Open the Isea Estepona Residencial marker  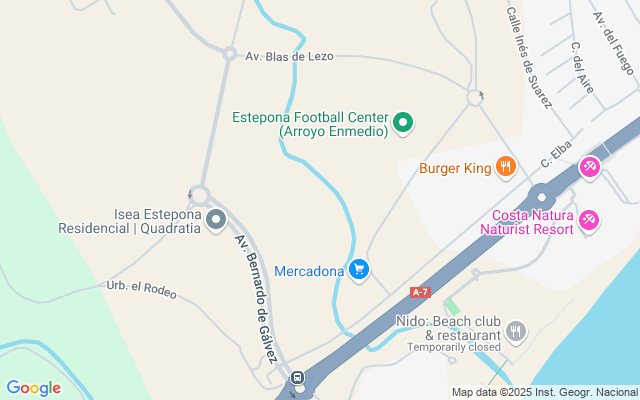click(217, 226)
